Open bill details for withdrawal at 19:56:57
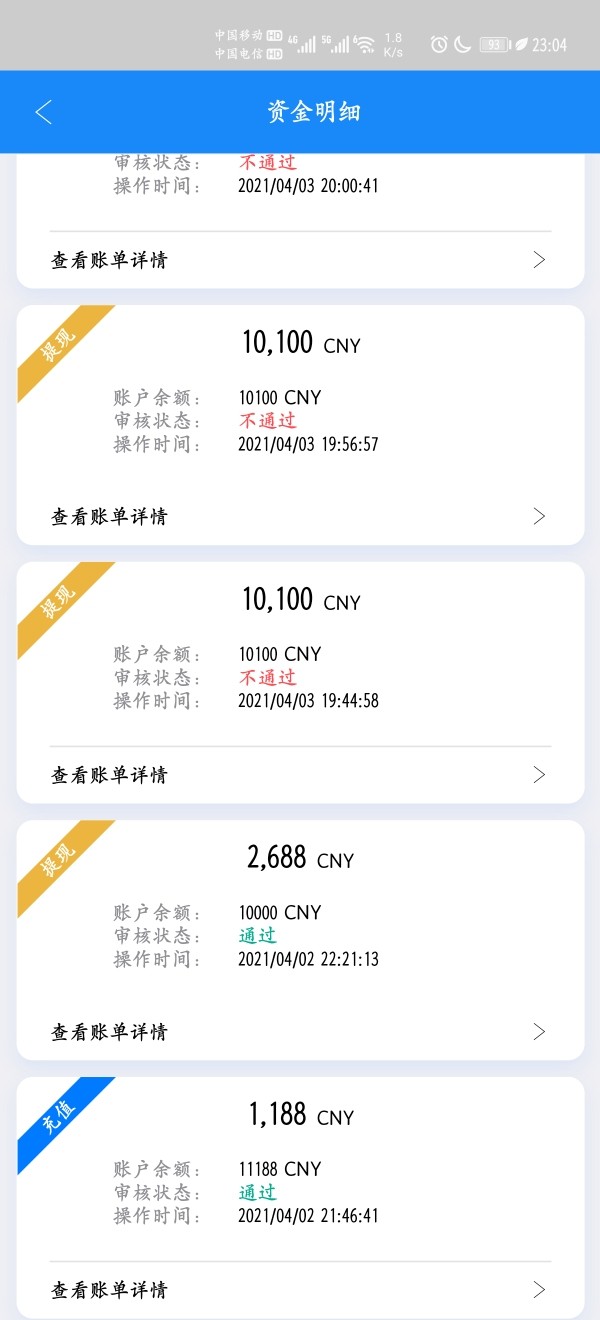 [300, 517]
